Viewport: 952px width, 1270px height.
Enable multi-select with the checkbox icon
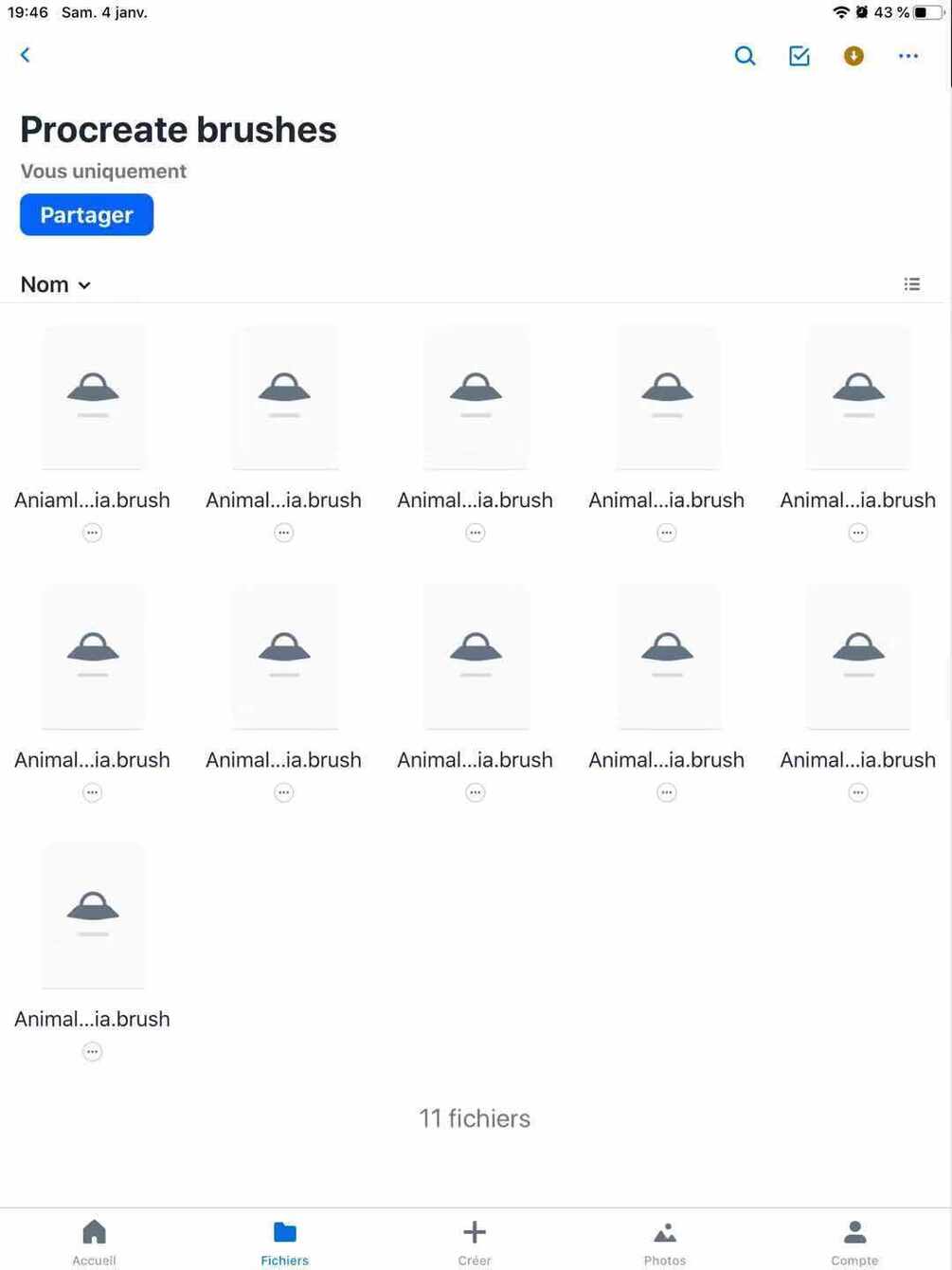point(799,56)
